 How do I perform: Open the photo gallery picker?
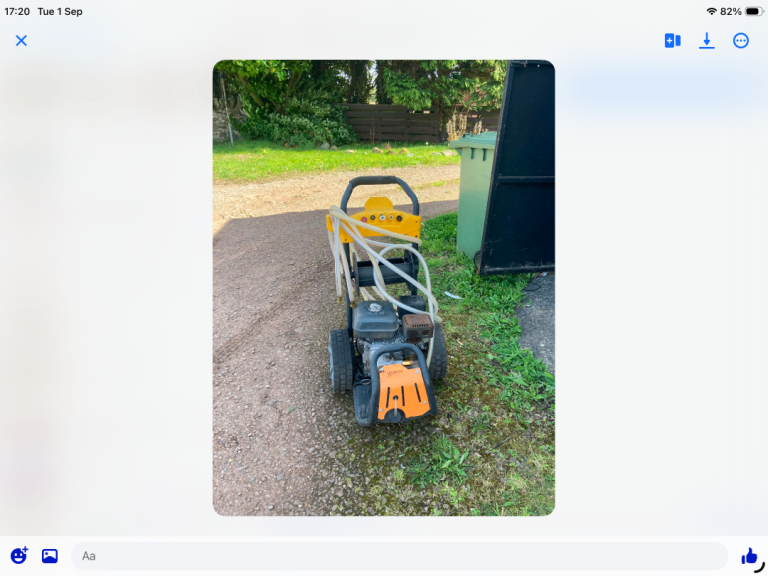tap(50, 556)
